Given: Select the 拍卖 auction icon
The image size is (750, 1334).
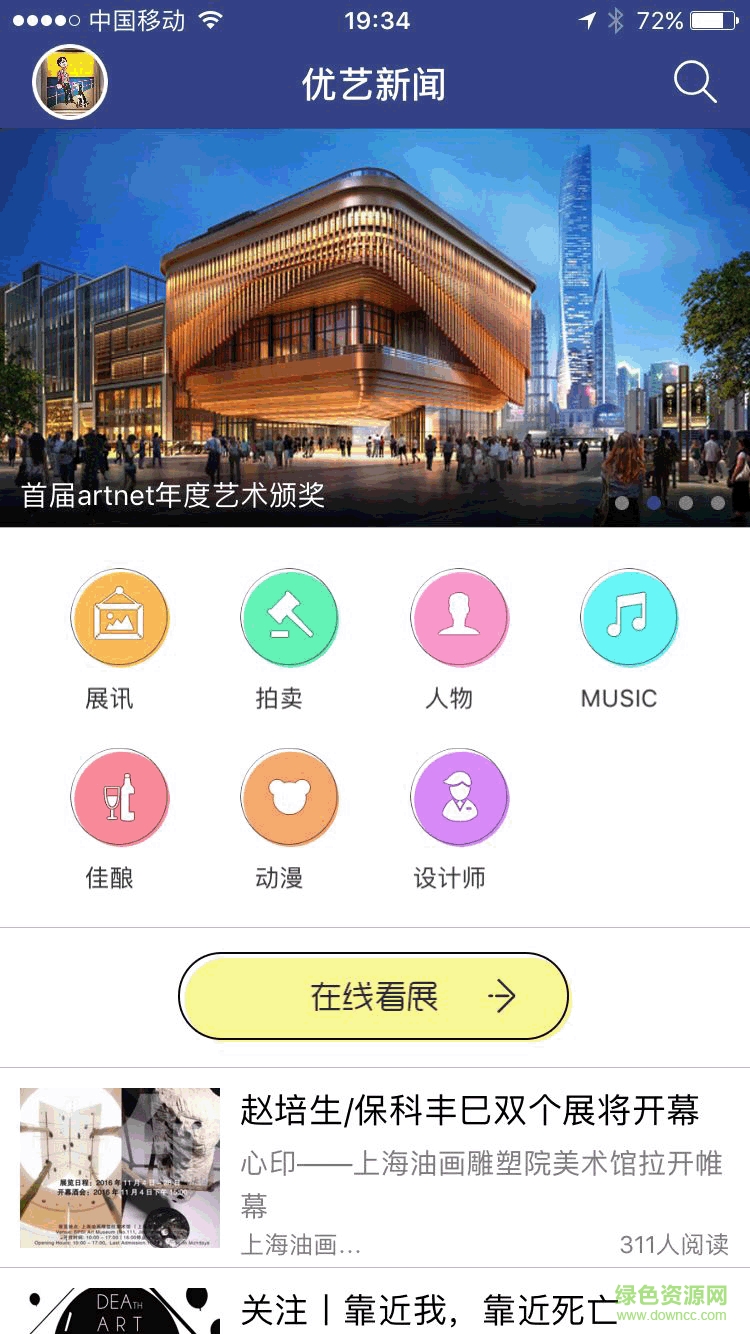Looking at the screenshot, I should (x=289, y=617).
